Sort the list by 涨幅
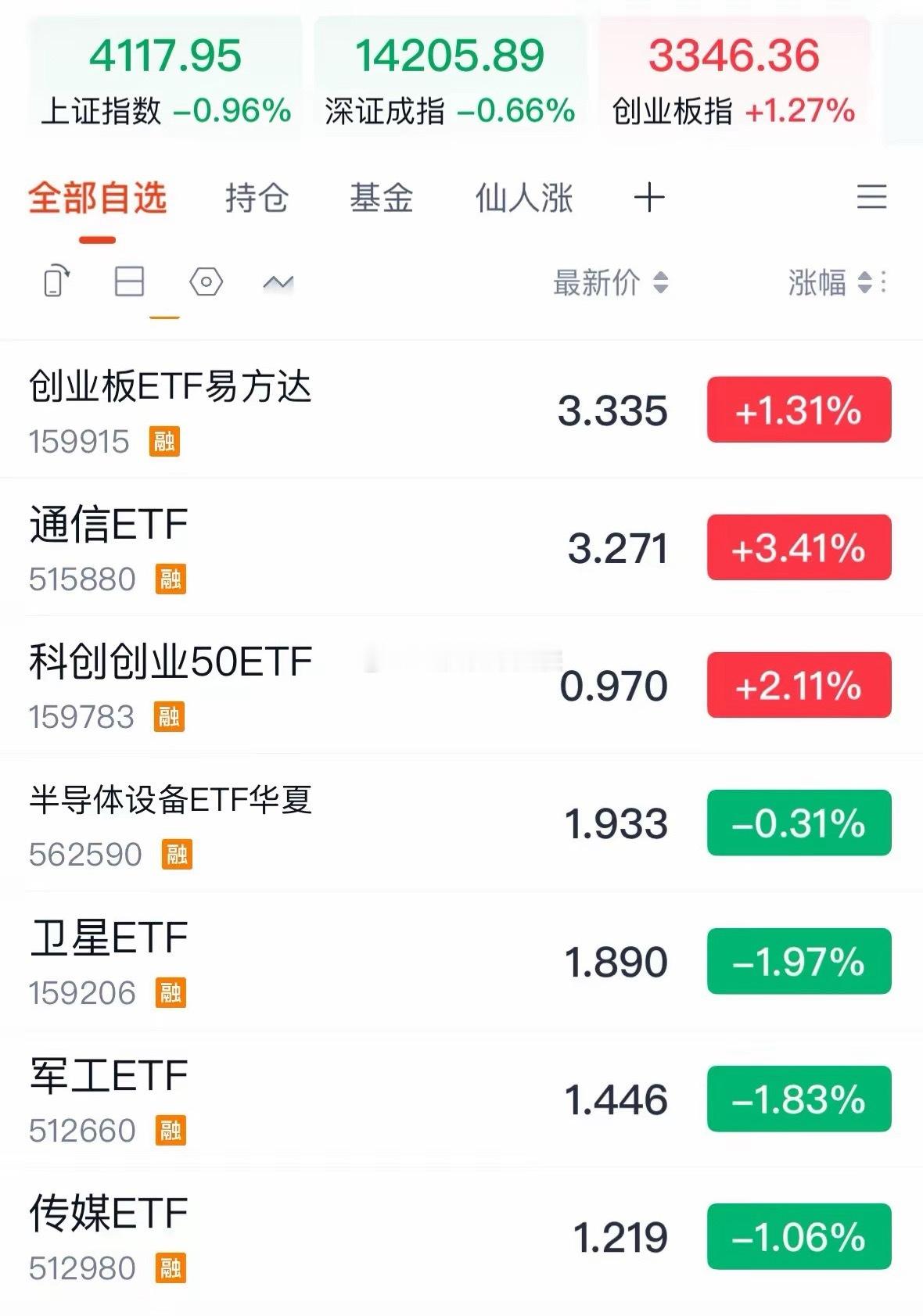 [x=817, y=285]
